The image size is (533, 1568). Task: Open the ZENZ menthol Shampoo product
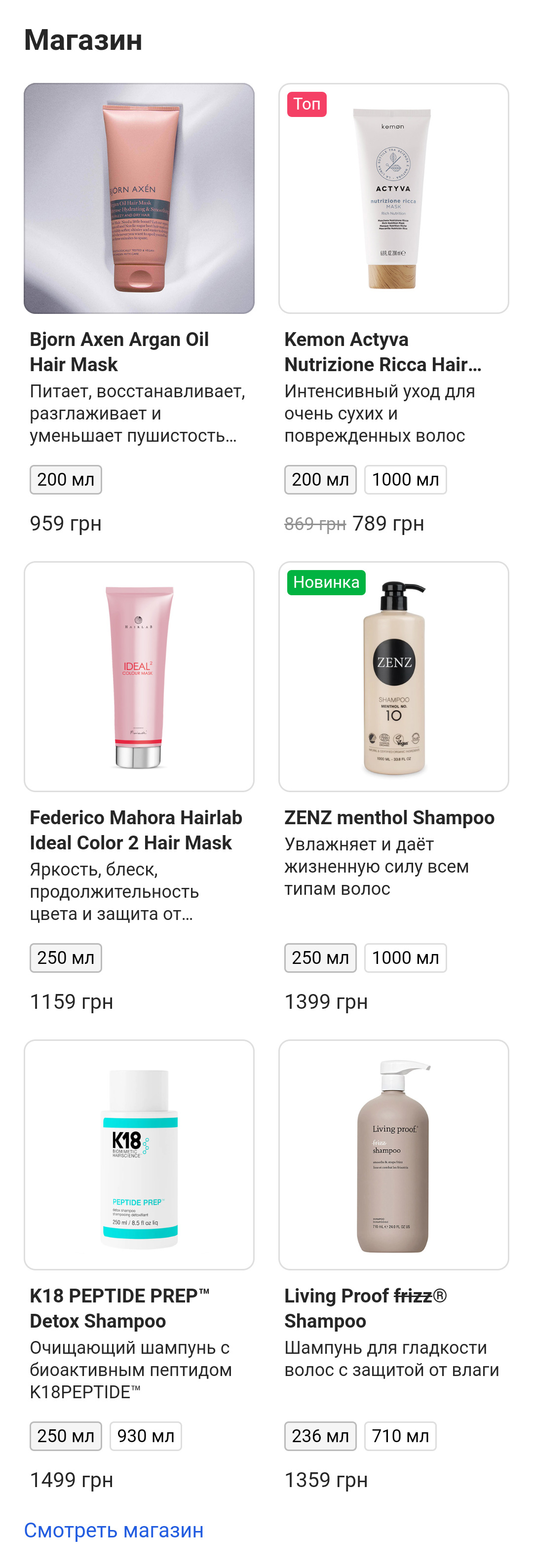point(393,676)
